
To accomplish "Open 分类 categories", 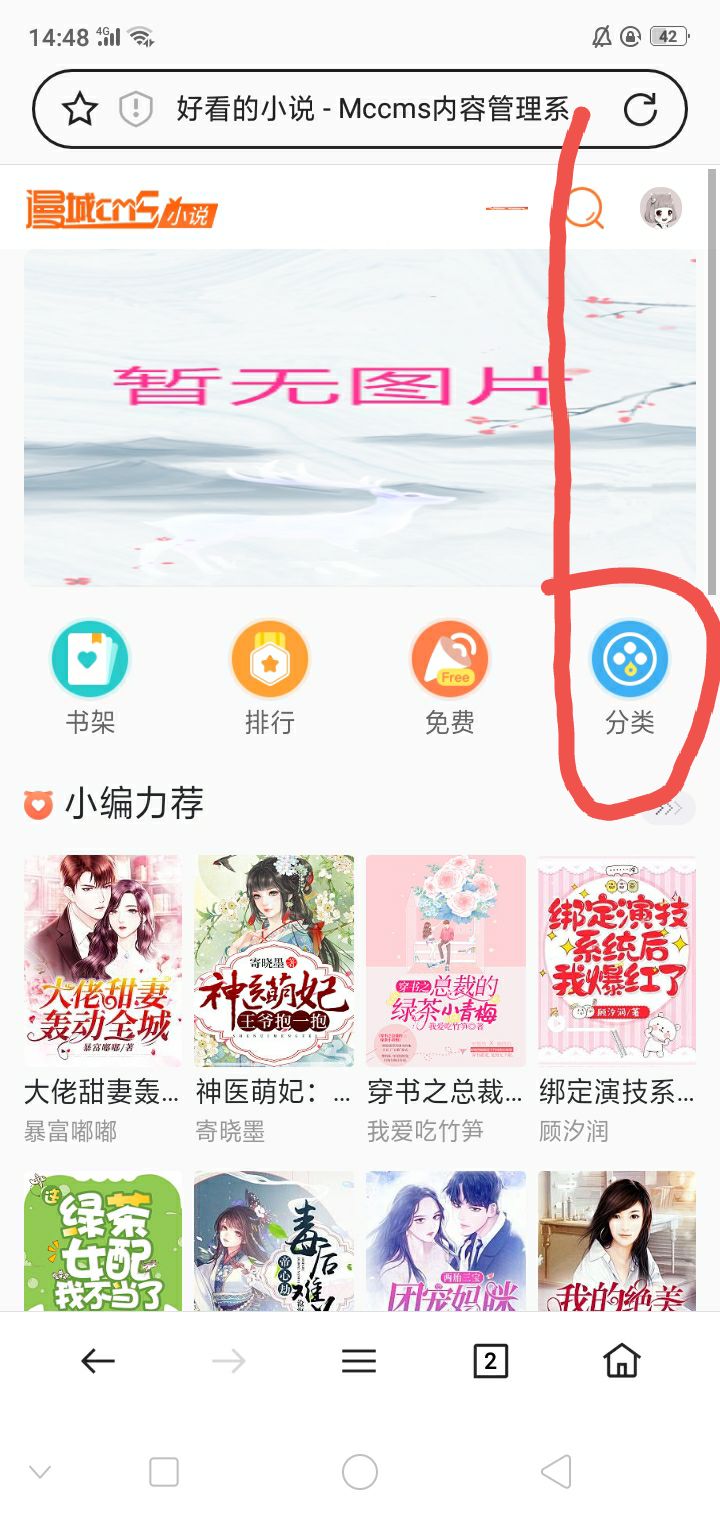I will [x=629, y=676].
